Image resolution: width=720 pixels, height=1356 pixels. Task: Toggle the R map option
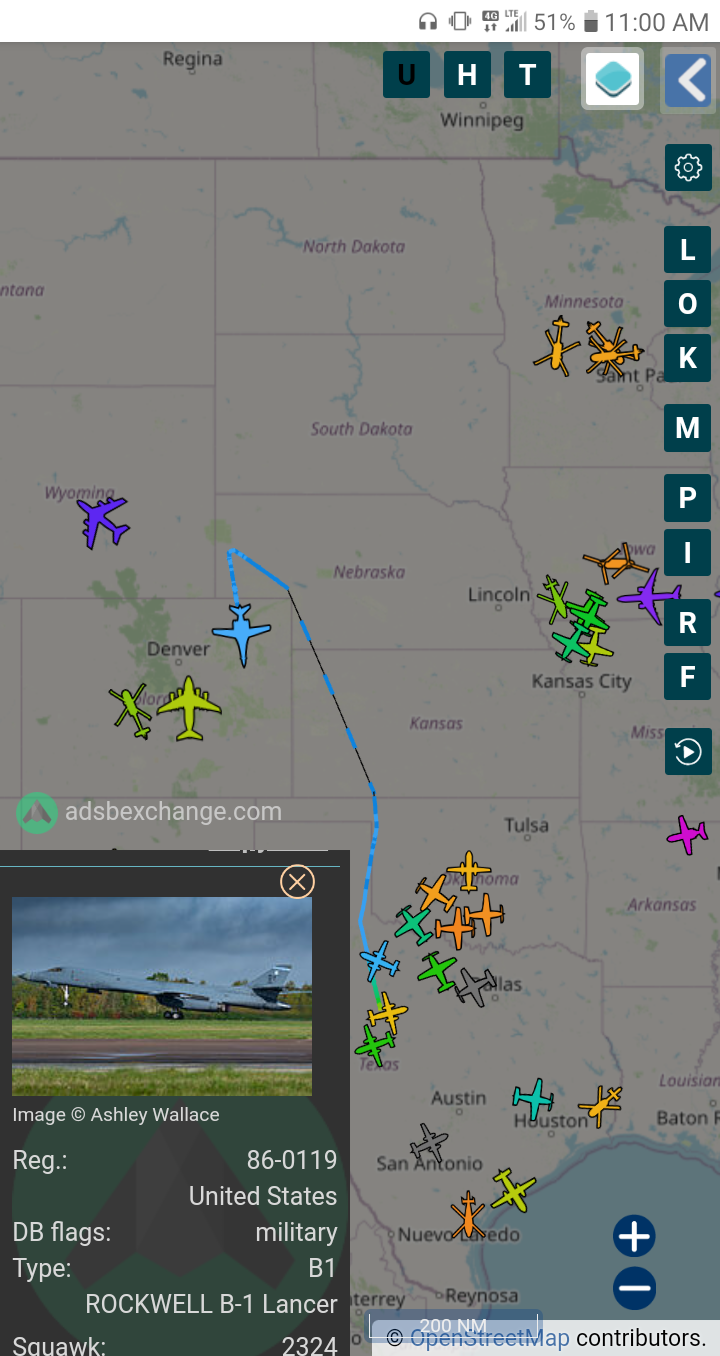pos(688,623)
